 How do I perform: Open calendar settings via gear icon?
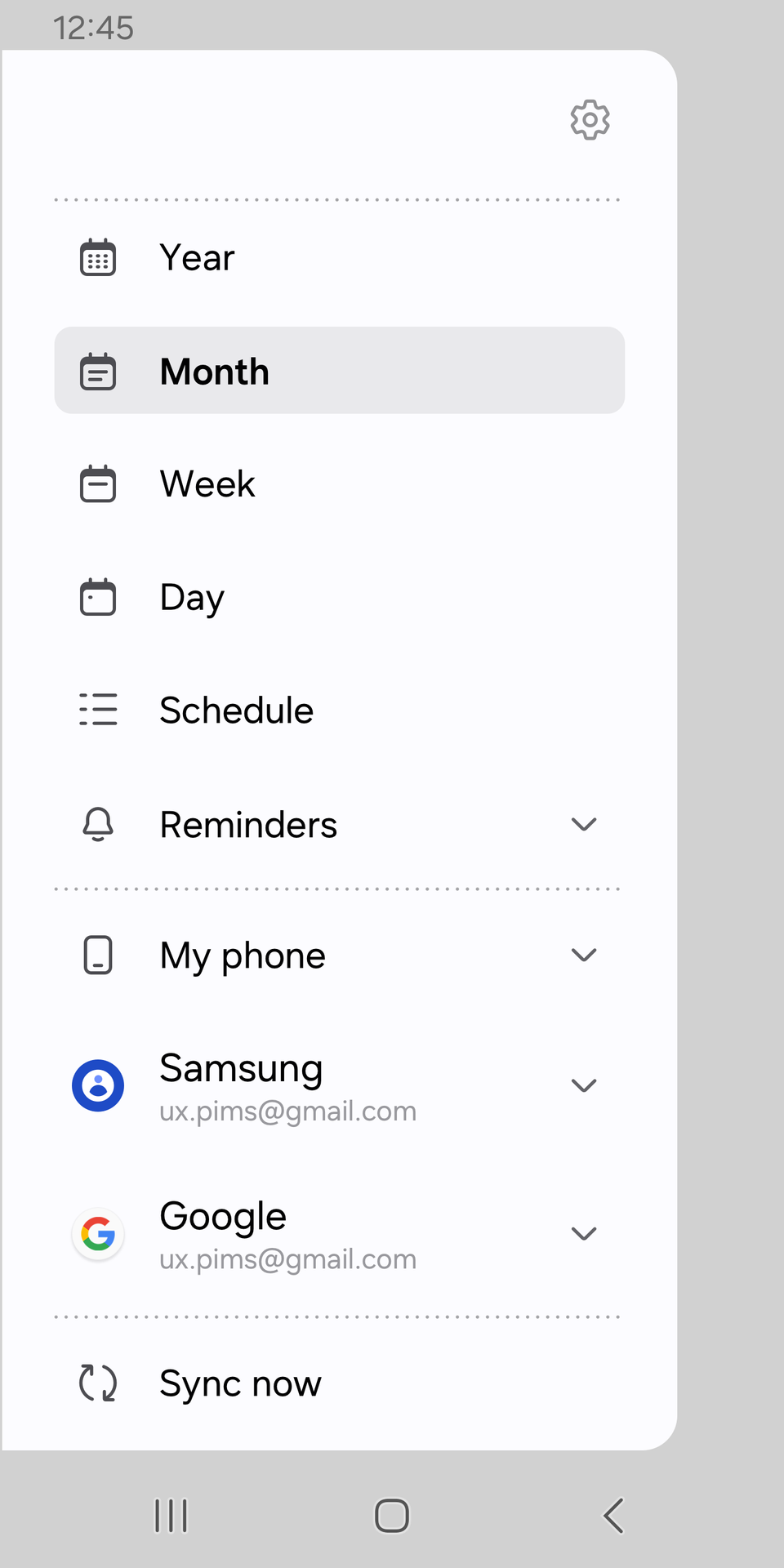pos(589,119)
